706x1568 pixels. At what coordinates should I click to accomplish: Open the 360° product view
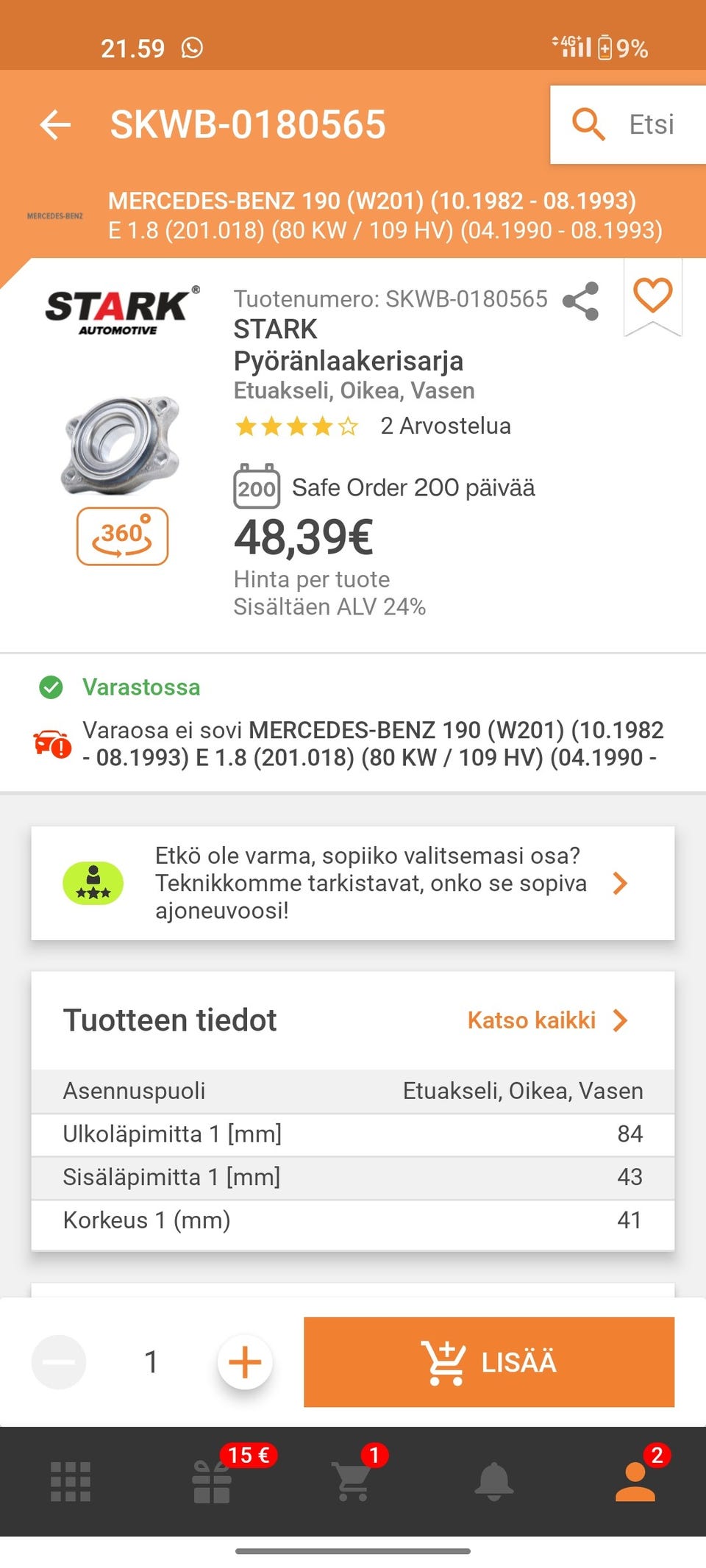122,536
